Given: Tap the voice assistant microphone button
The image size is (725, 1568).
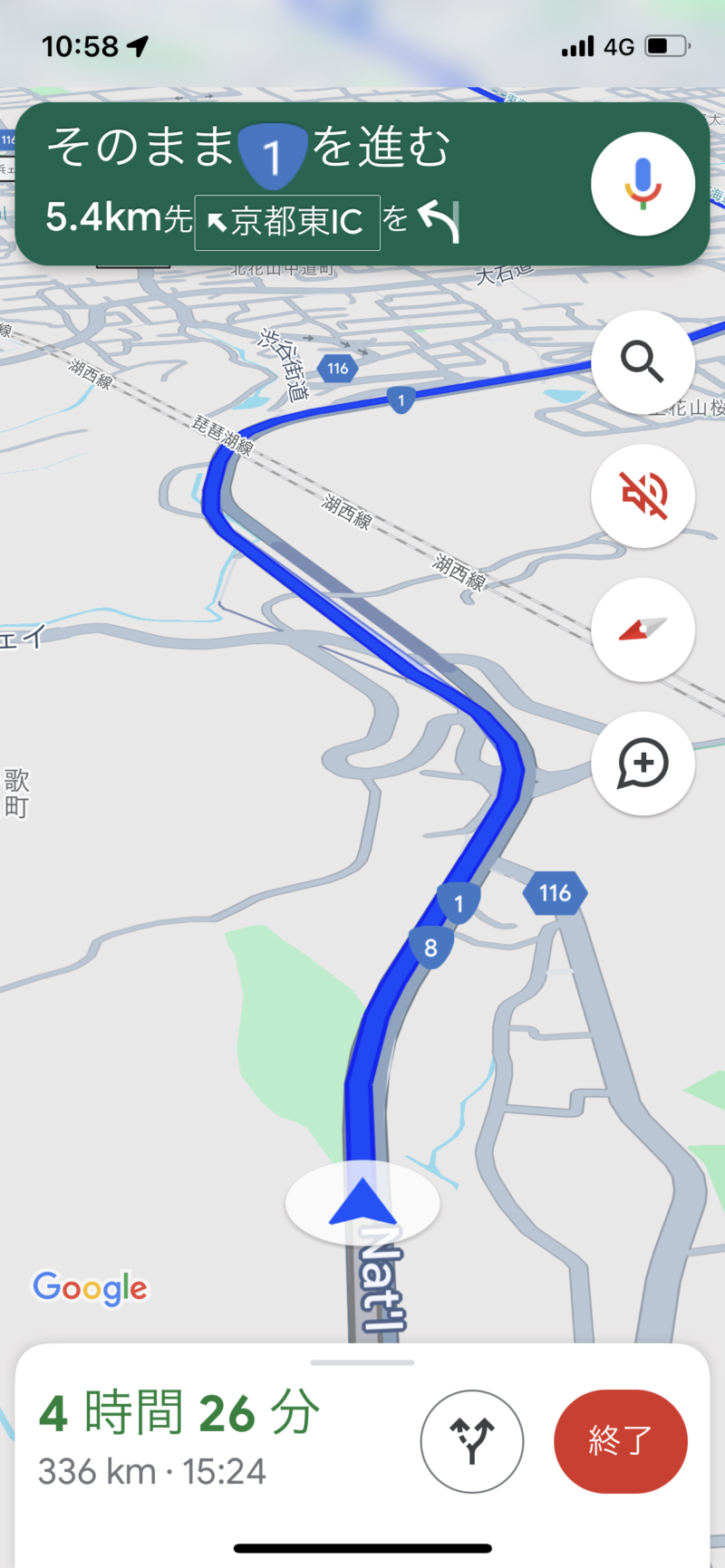Looking at the screenshot, I should tap(643, 184).
